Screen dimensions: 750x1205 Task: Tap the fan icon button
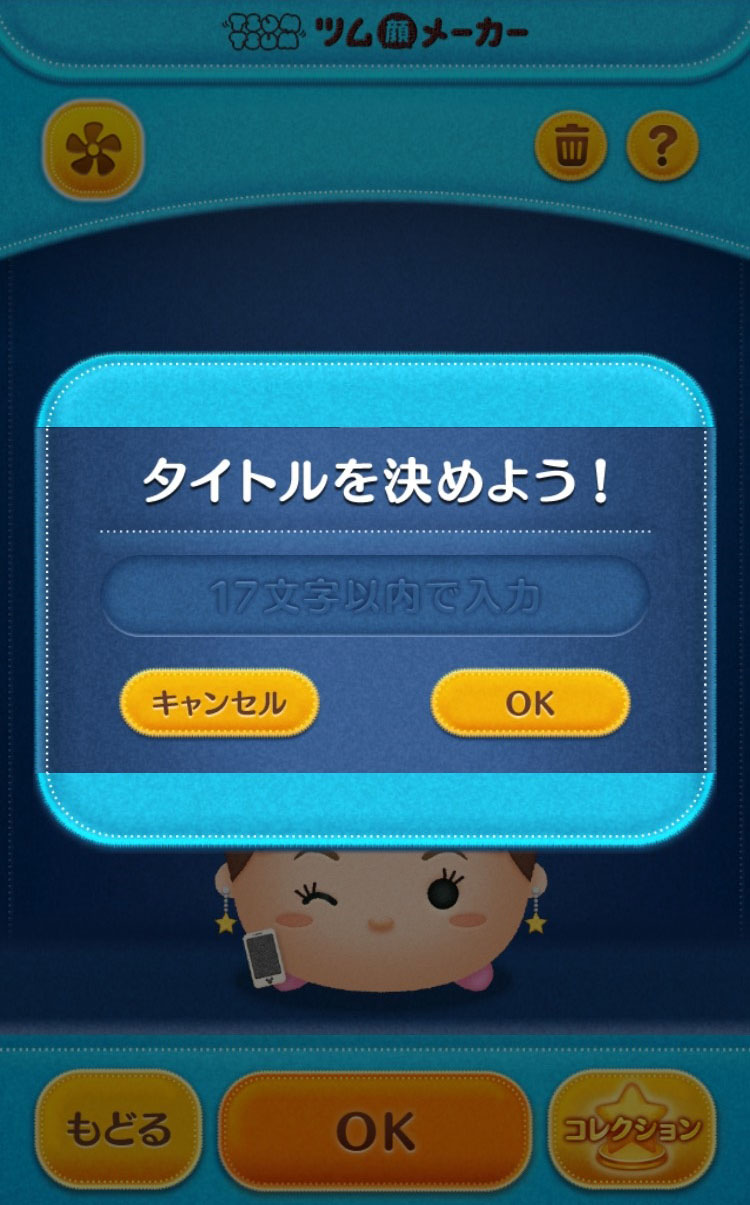pos(93,150)
